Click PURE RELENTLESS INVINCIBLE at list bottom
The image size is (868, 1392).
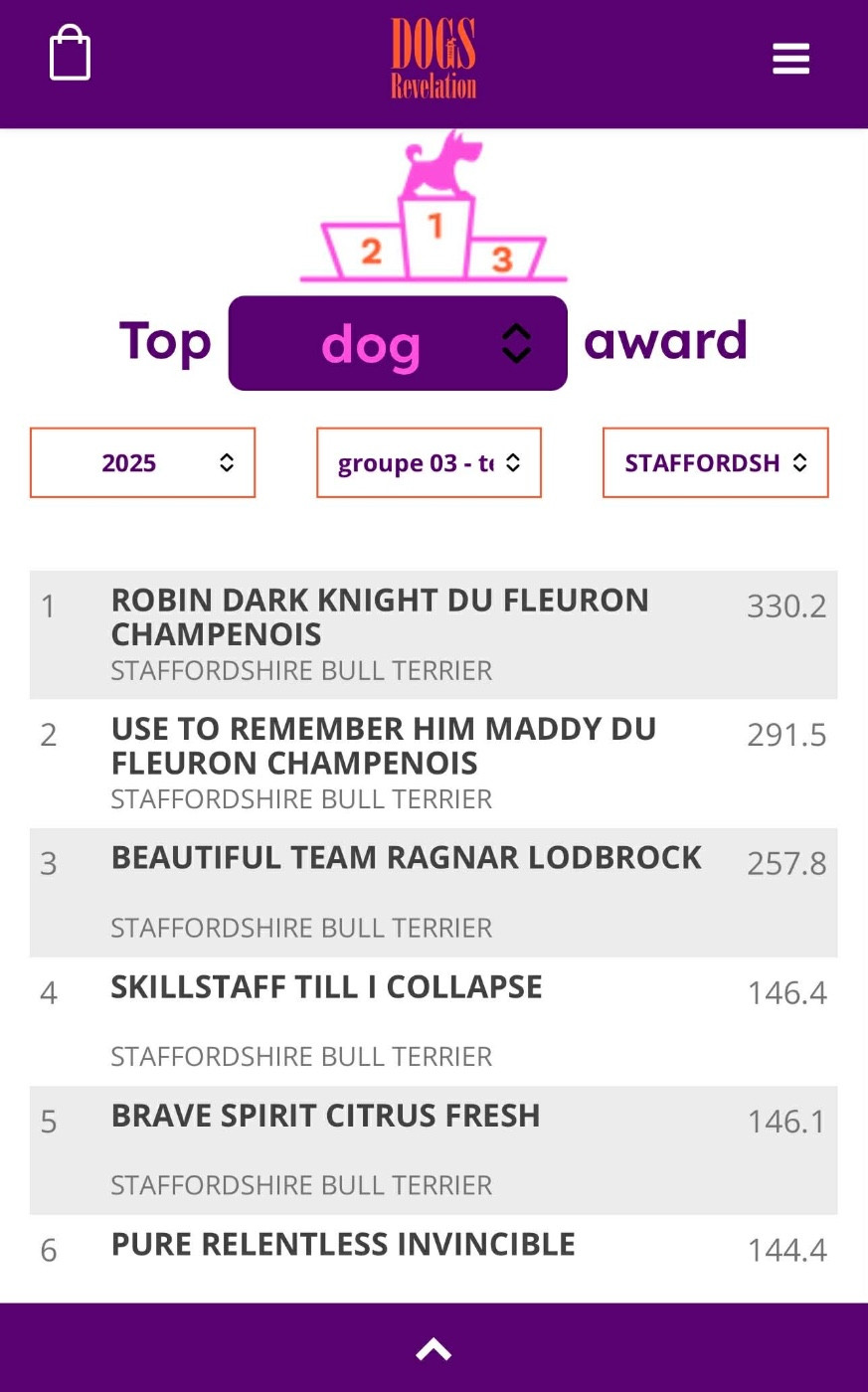click(342, 1244)
